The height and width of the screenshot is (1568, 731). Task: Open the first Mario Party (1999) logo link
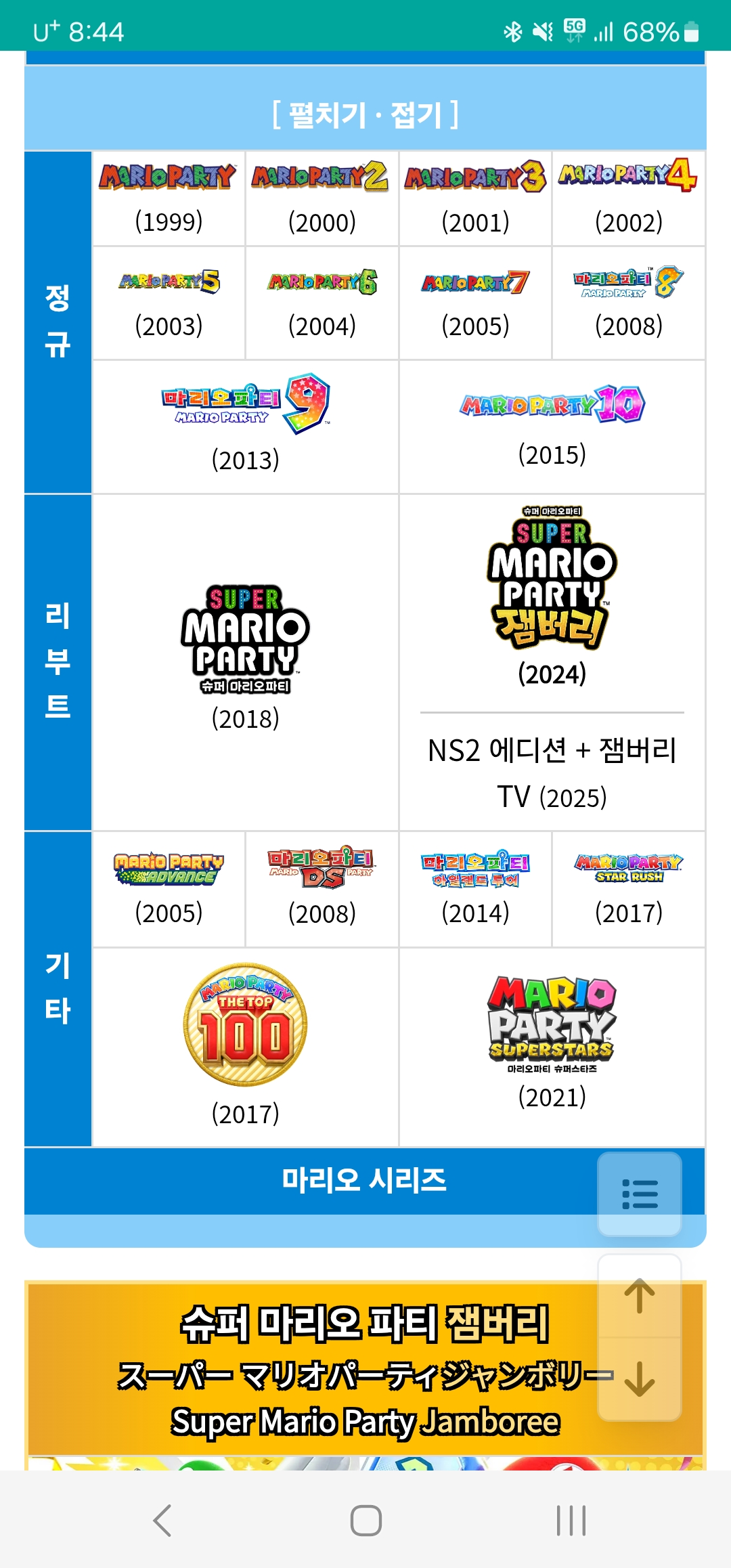tap(168, 177)
